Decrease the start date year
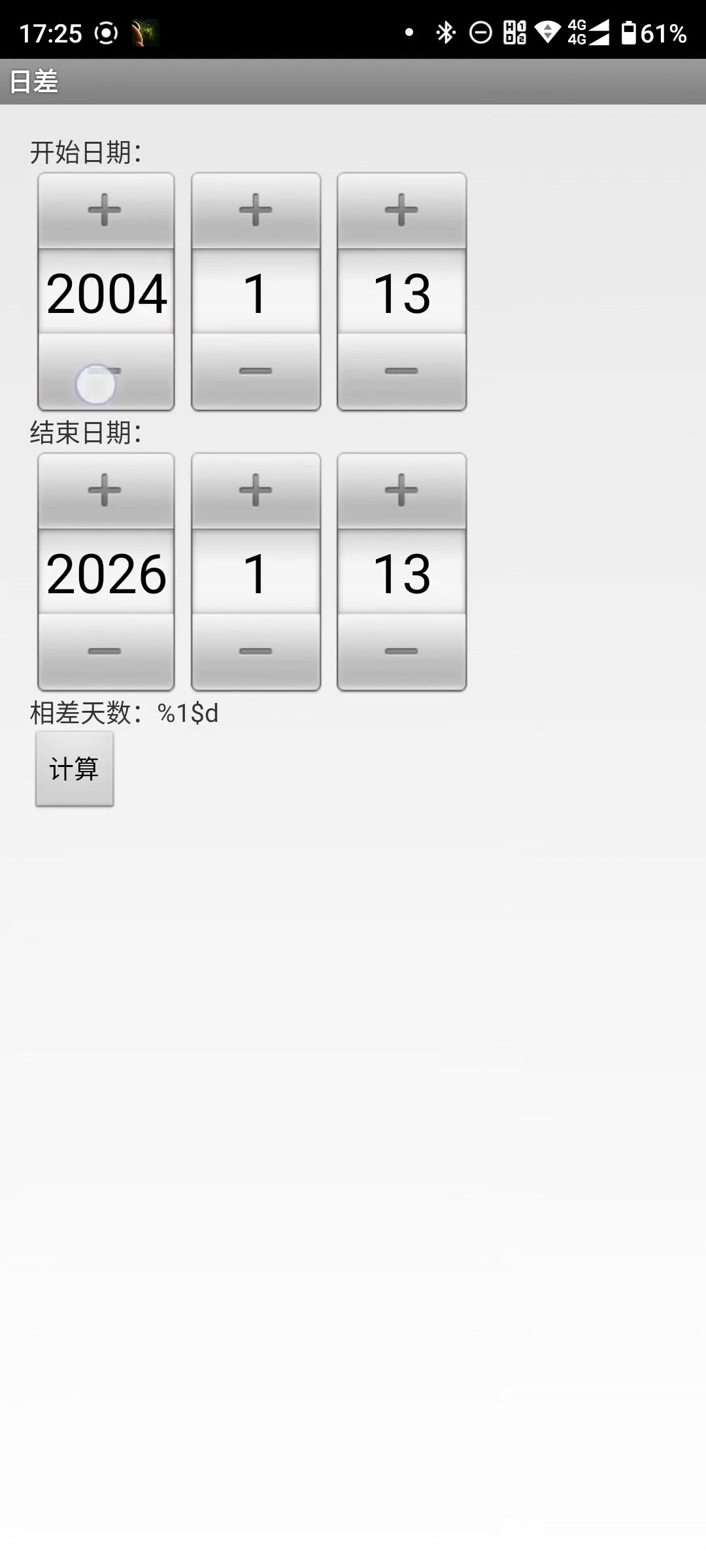Screen dimensions: 706x1568 [106, 372]
